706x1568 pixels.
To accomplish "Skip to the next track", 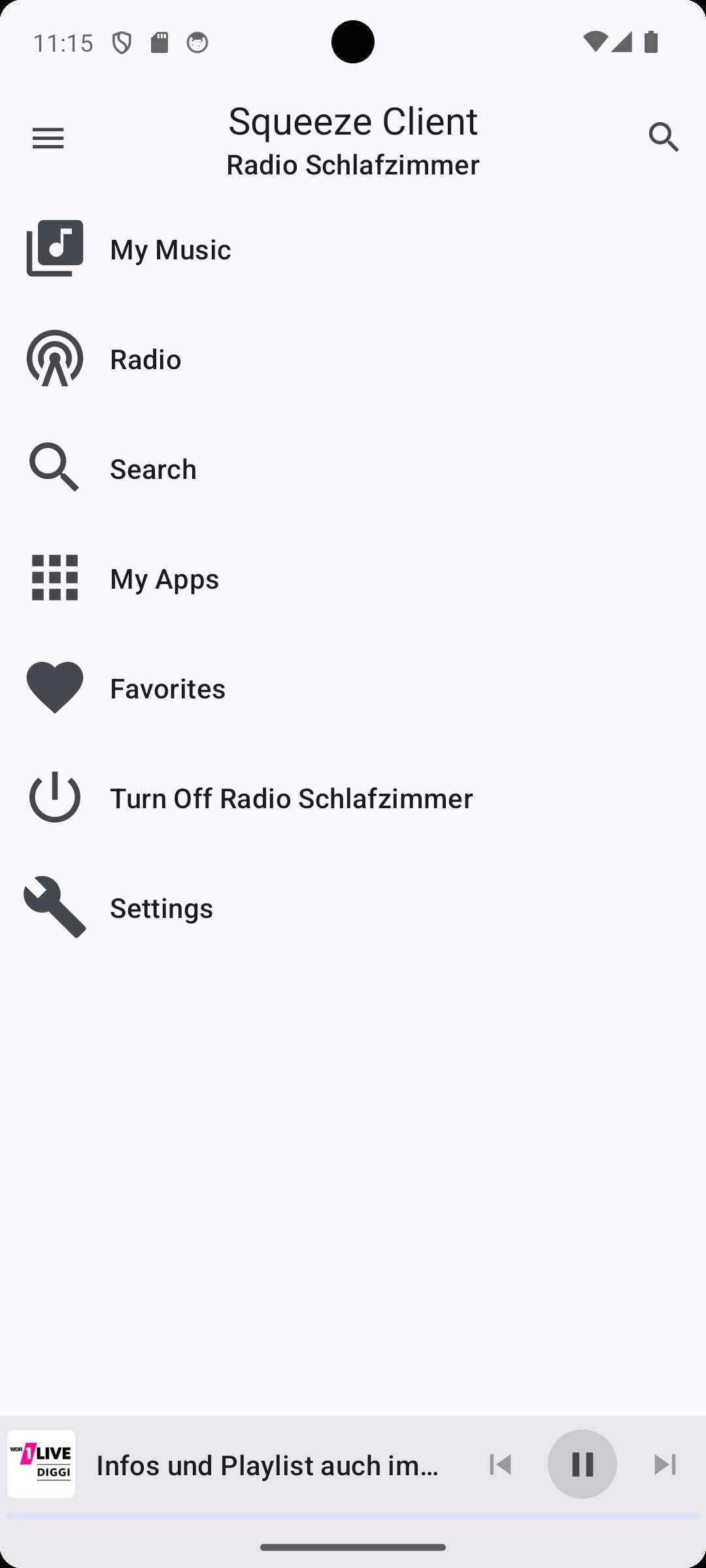I will pyautogui.click(x=665, y=1465).
